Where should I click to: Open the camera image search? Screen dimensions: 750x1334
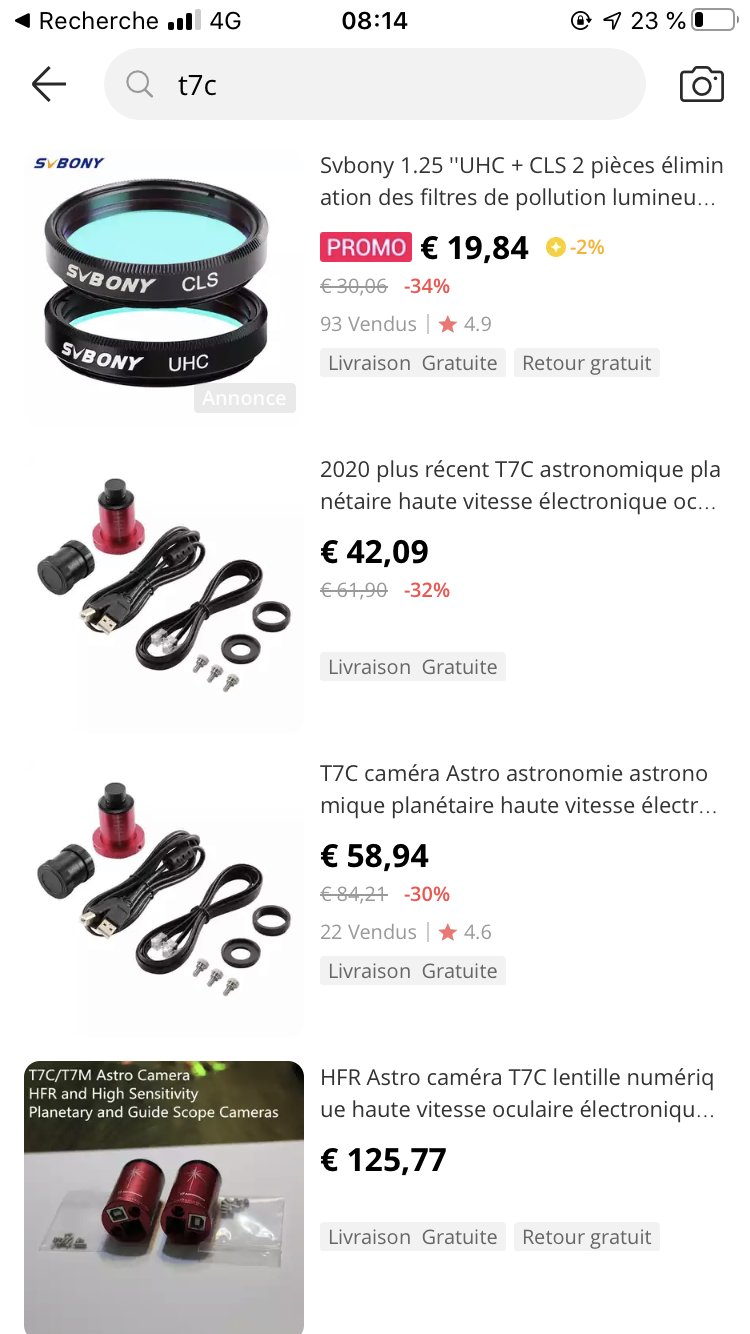tap(701, 85)
